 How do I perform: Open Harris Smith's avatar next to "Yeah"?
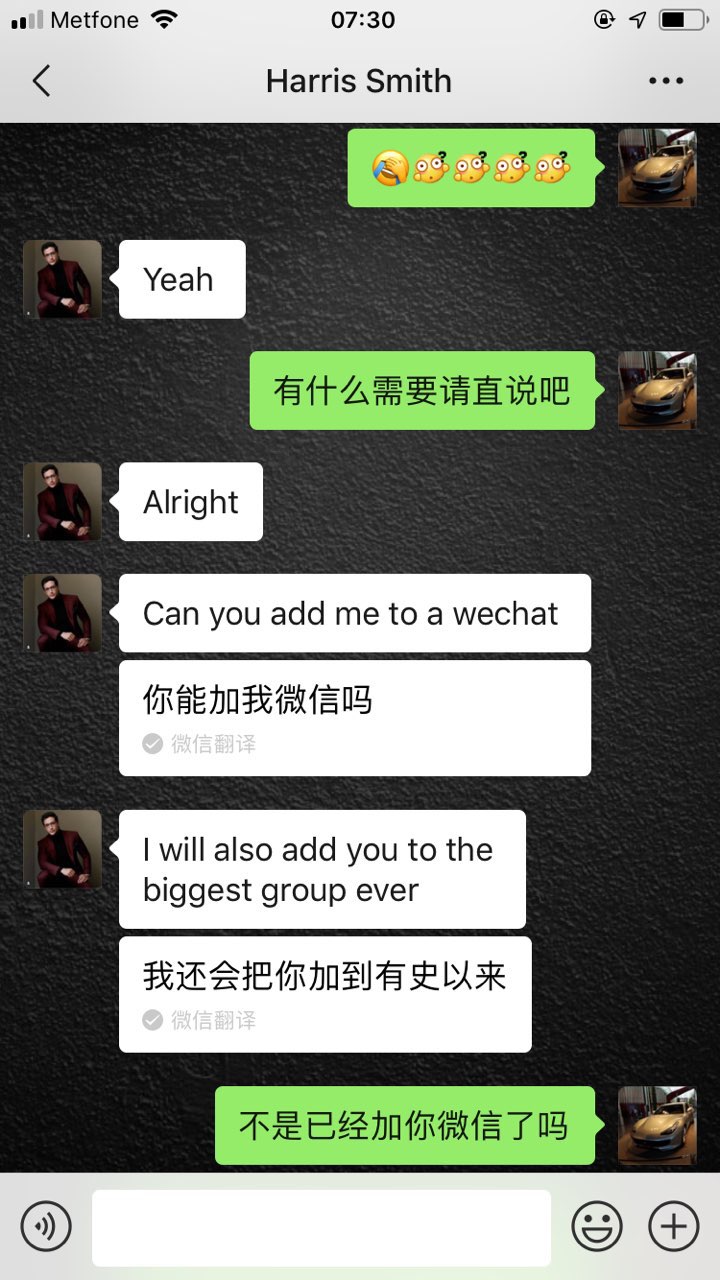62,279
